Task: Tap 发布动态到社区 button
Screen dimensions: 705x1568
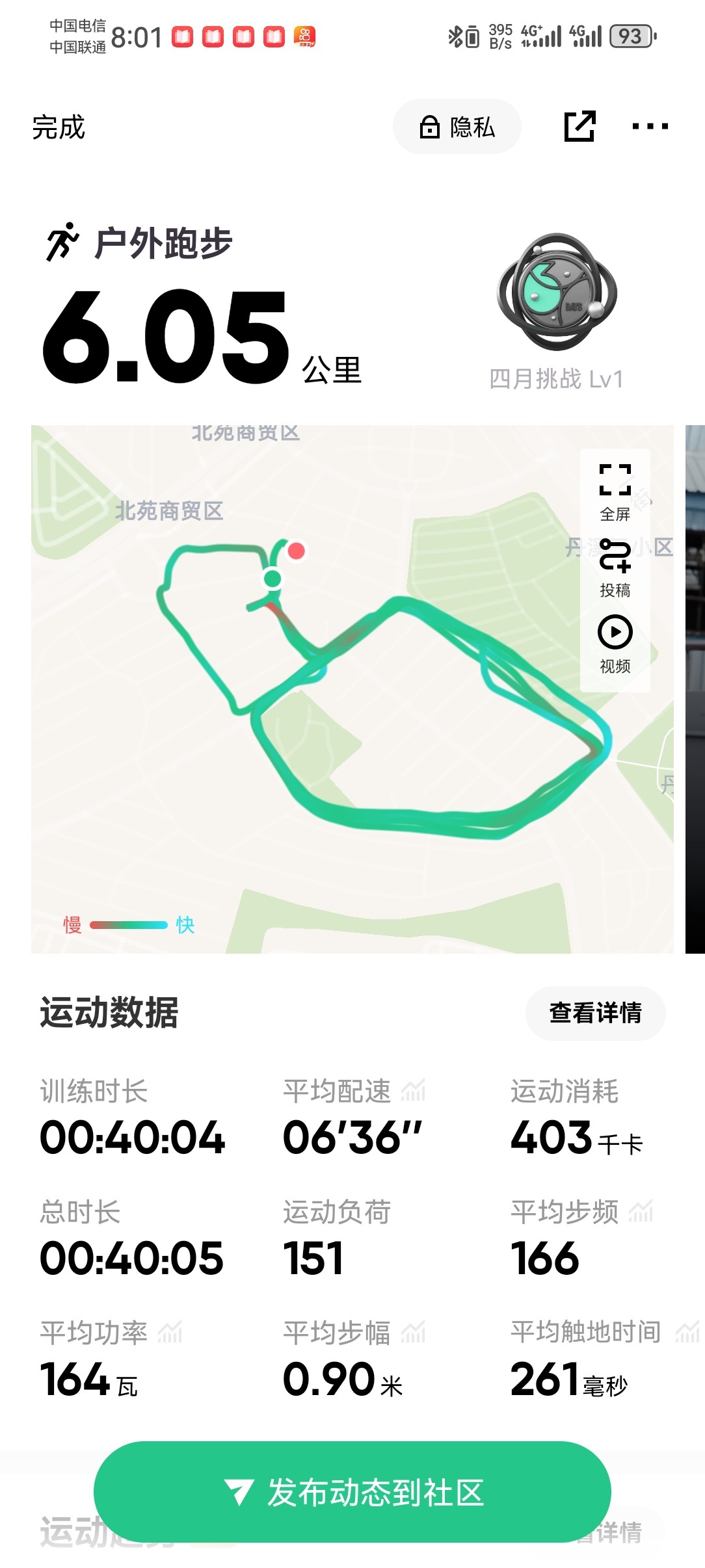Action: [352, 1492]
